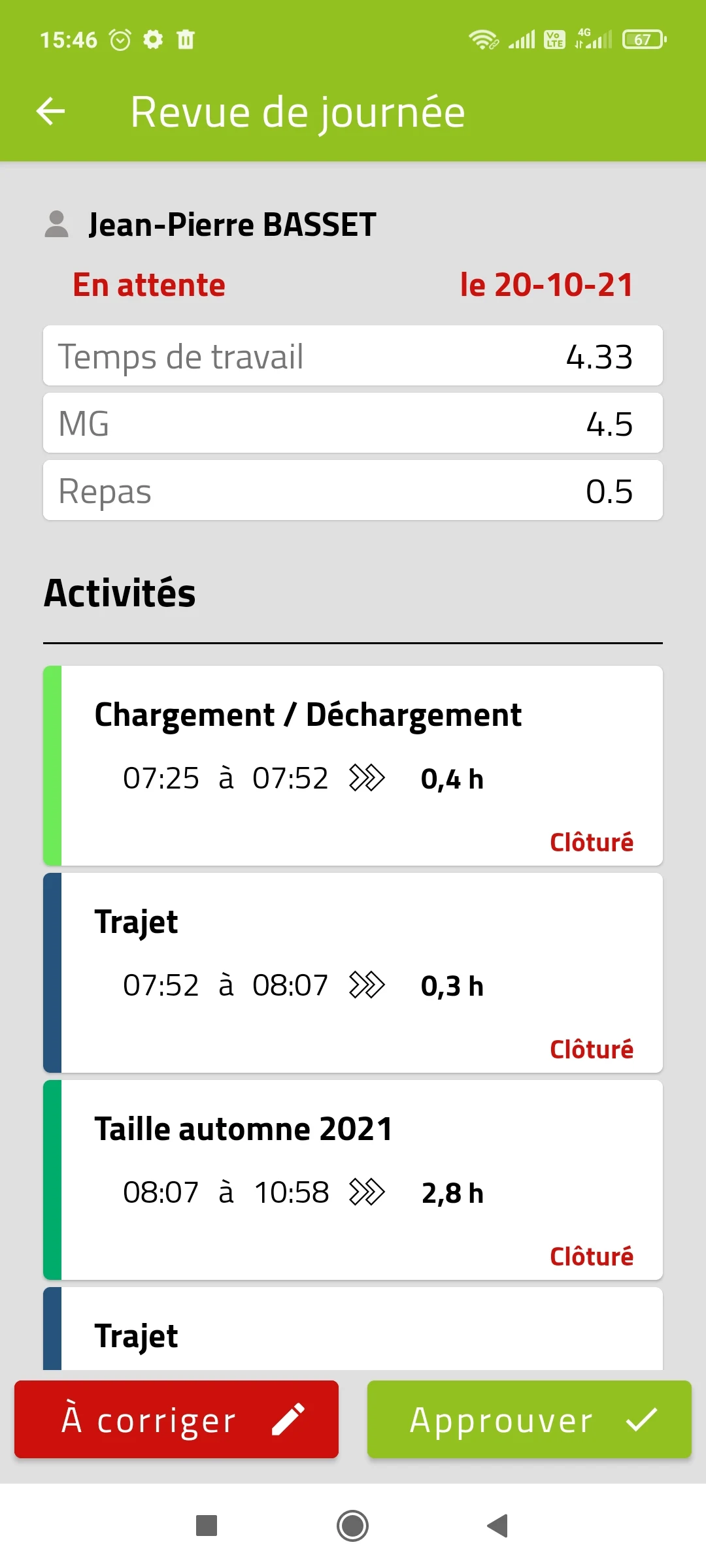706x1568 pixels.
Task: Expand details of the Chargement / Déchargement activity
Action: [367, 777]
